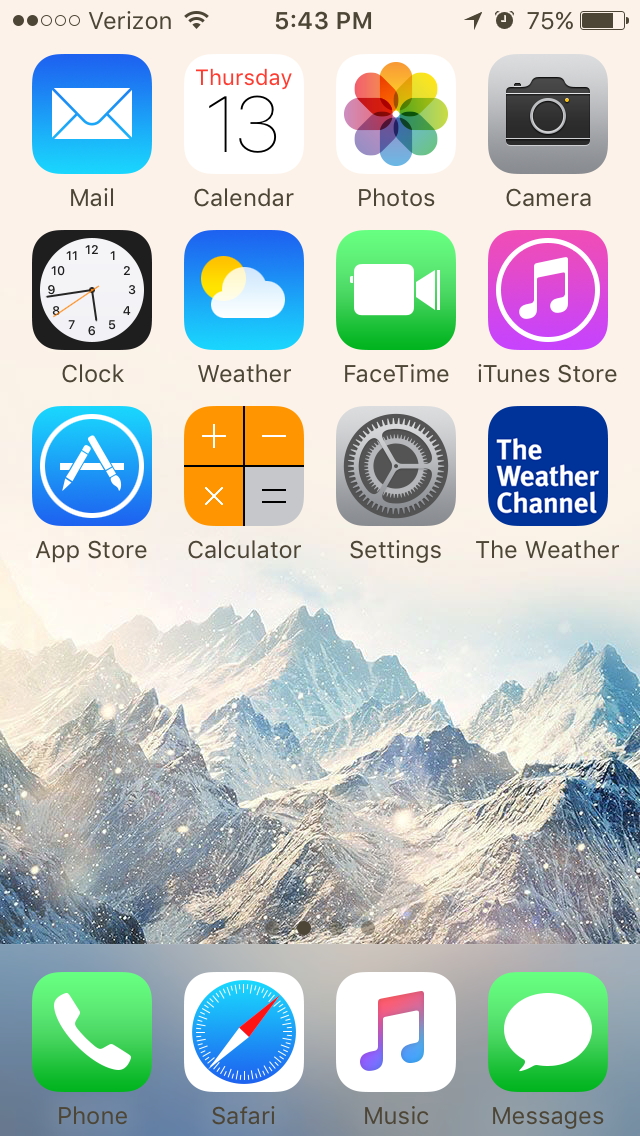Launch the Camera

(548, 114)
